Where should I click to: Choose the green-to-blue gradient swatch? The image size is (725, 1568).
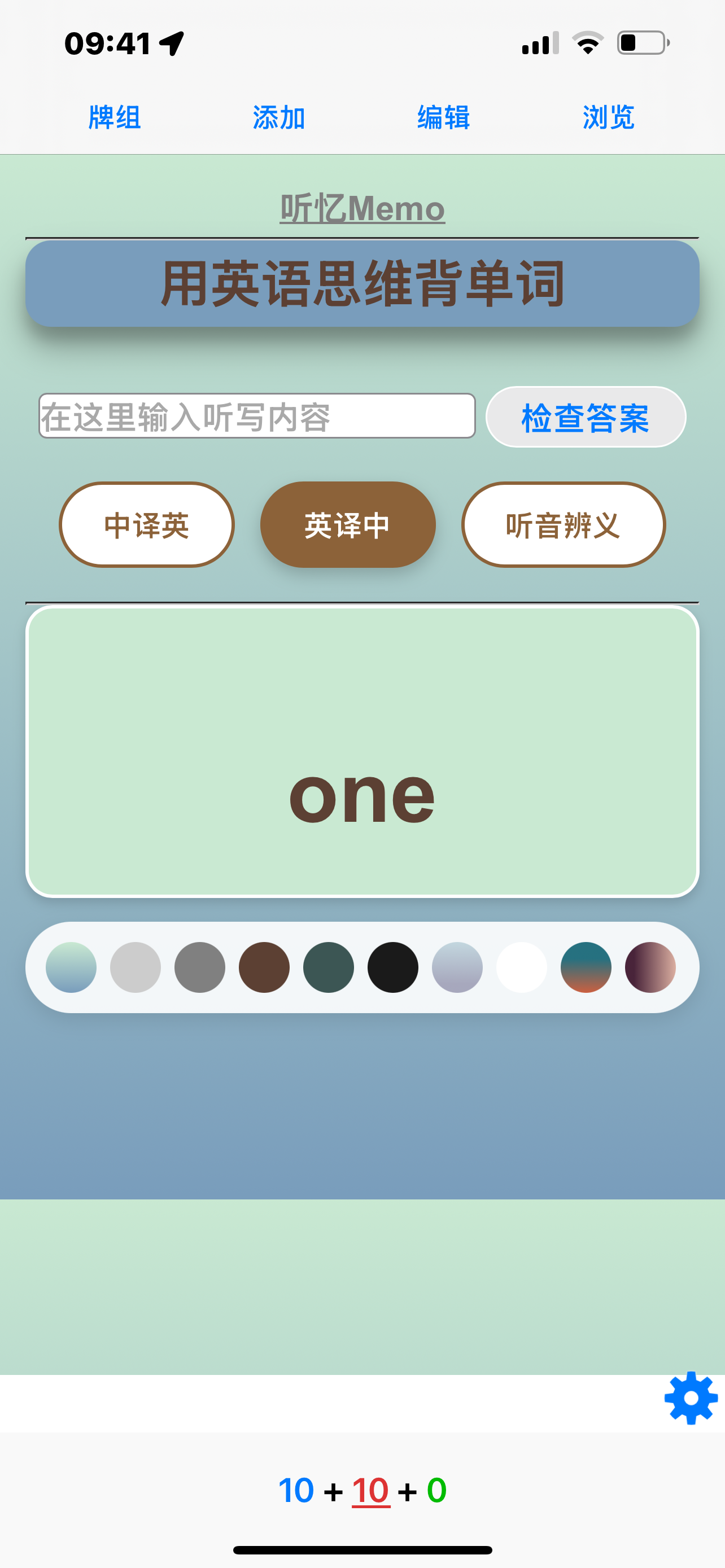pos(71,967)
